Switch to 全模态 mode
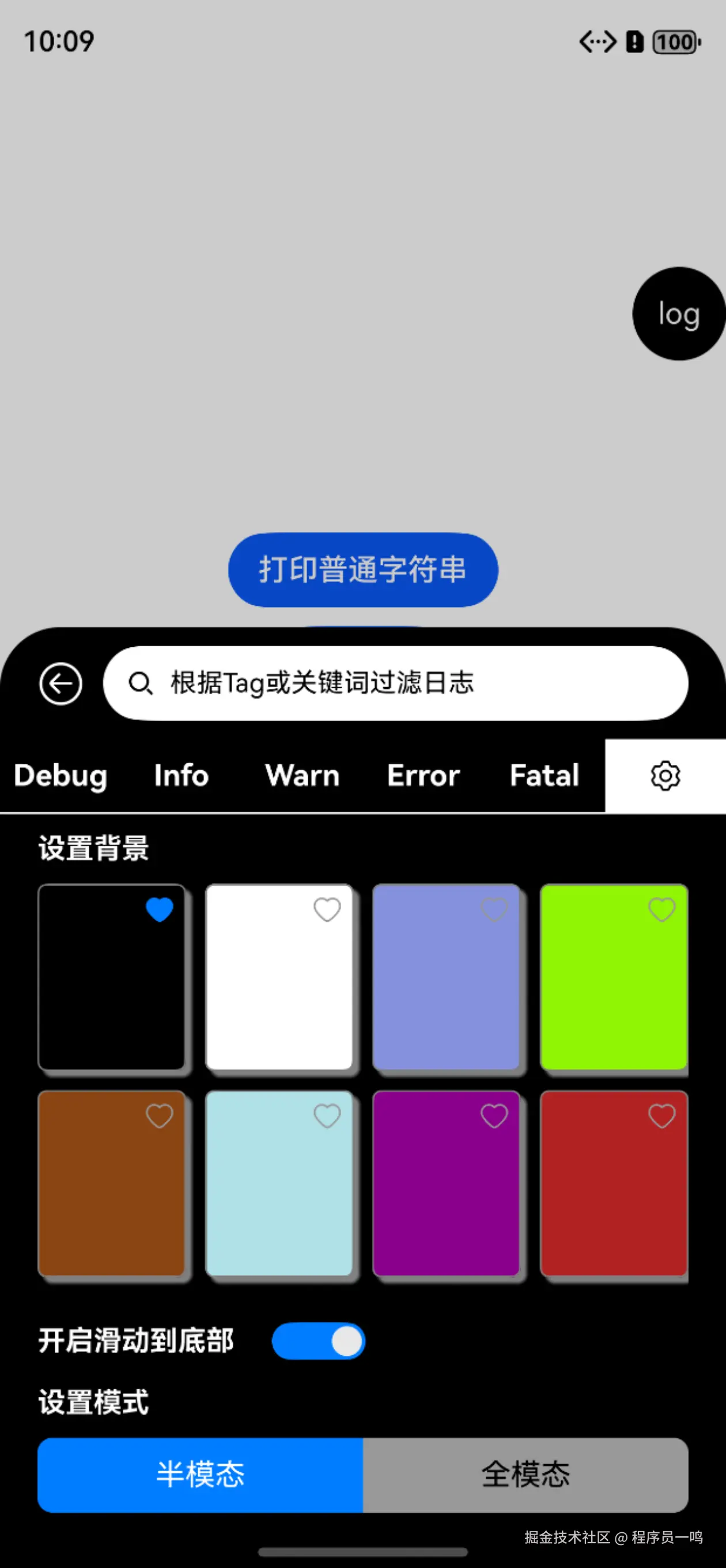 (526, 1474)
